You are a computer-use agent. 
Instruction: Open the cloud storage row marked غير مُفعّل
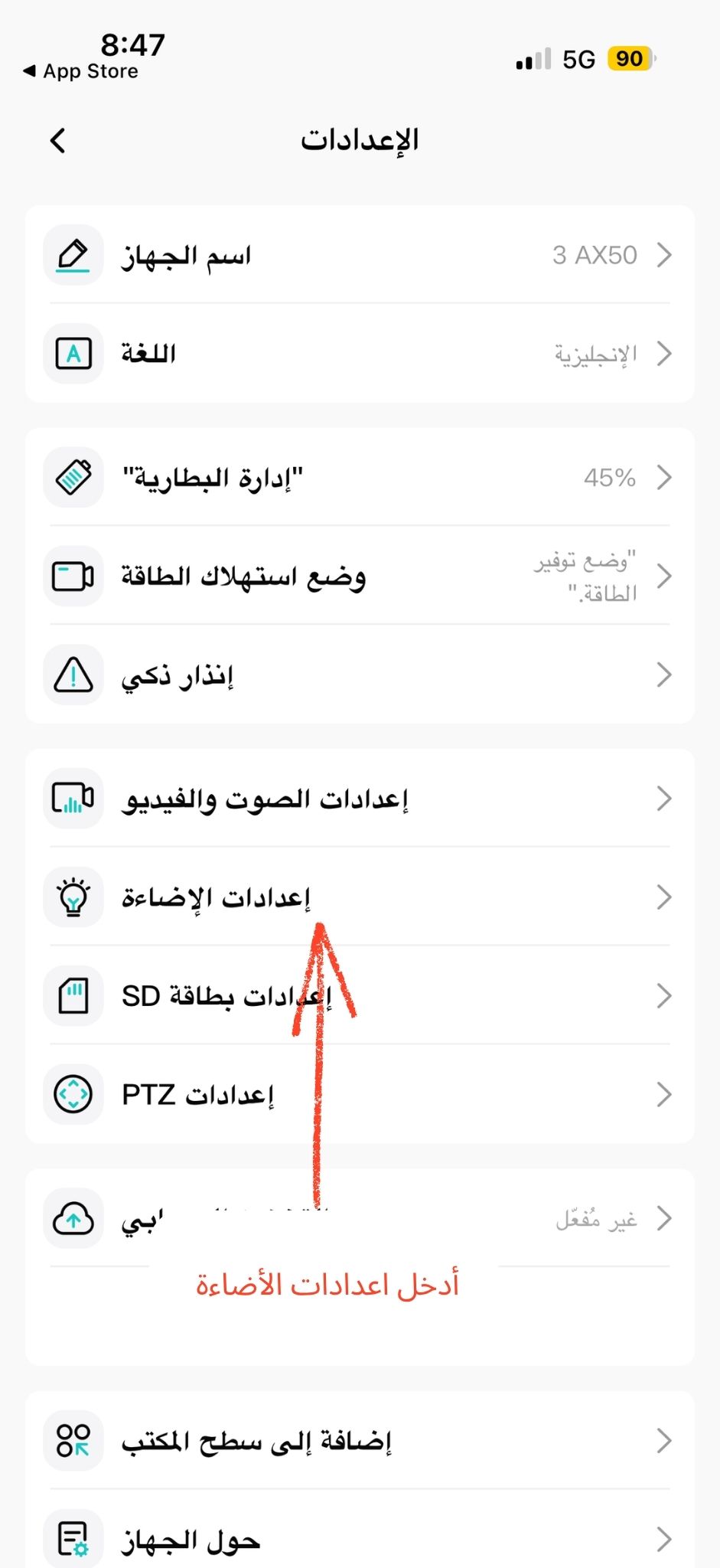pos(360,1218)
